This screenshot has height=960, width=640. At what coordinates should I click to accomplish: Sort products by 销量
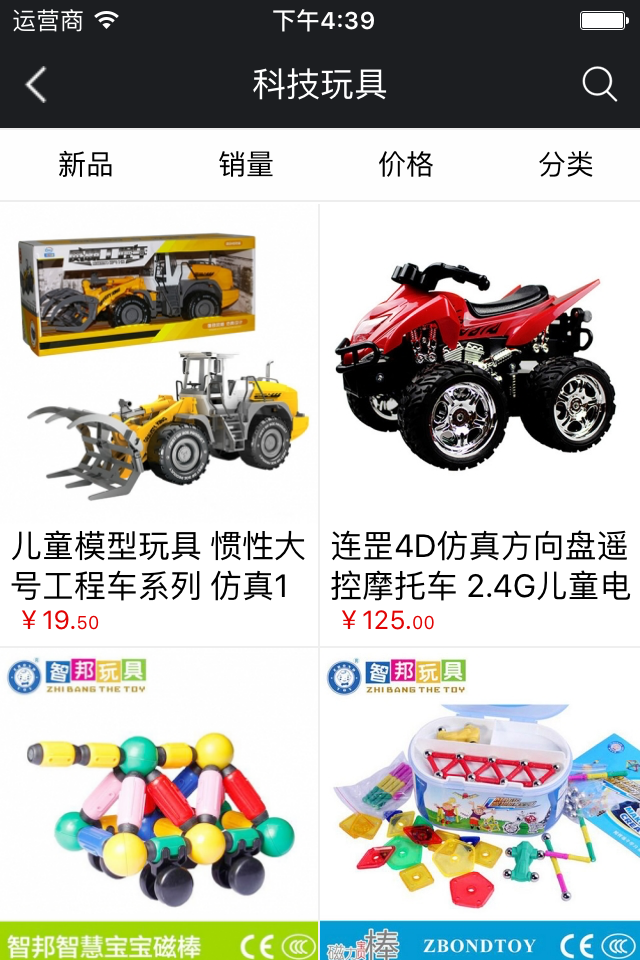point(246,165)
